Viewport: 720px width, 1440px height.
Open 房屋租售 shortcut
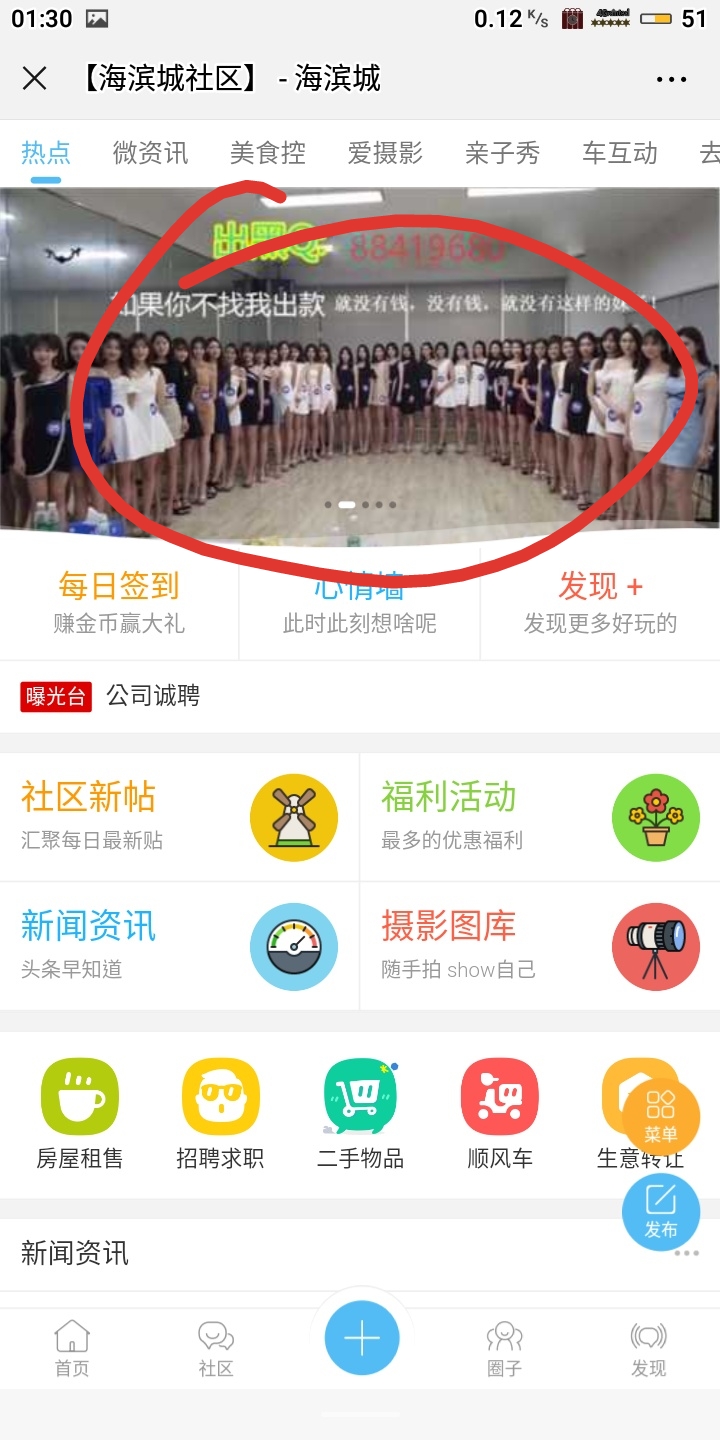click(79, 1115)
